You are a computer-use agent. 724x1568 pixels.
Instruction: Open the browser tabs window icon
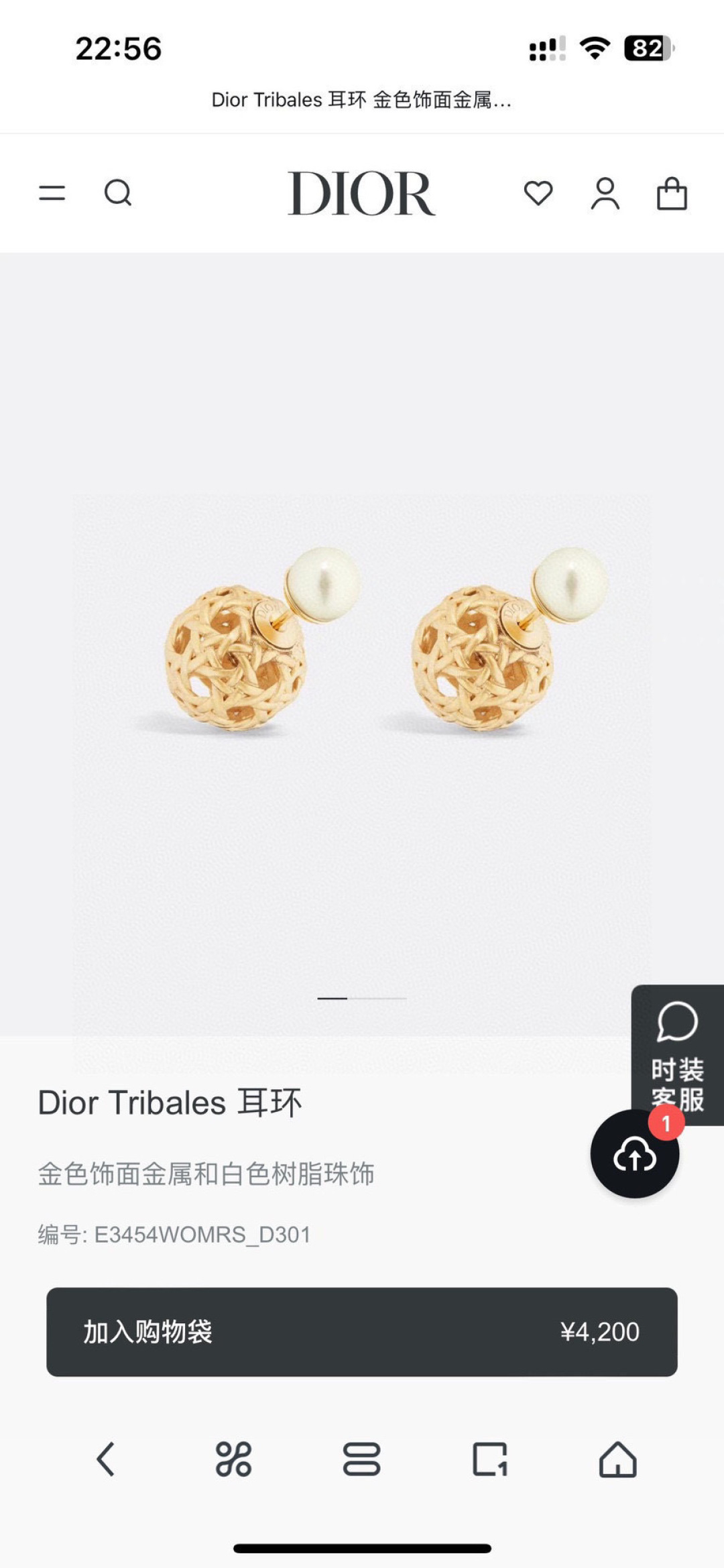point(490,1459)
